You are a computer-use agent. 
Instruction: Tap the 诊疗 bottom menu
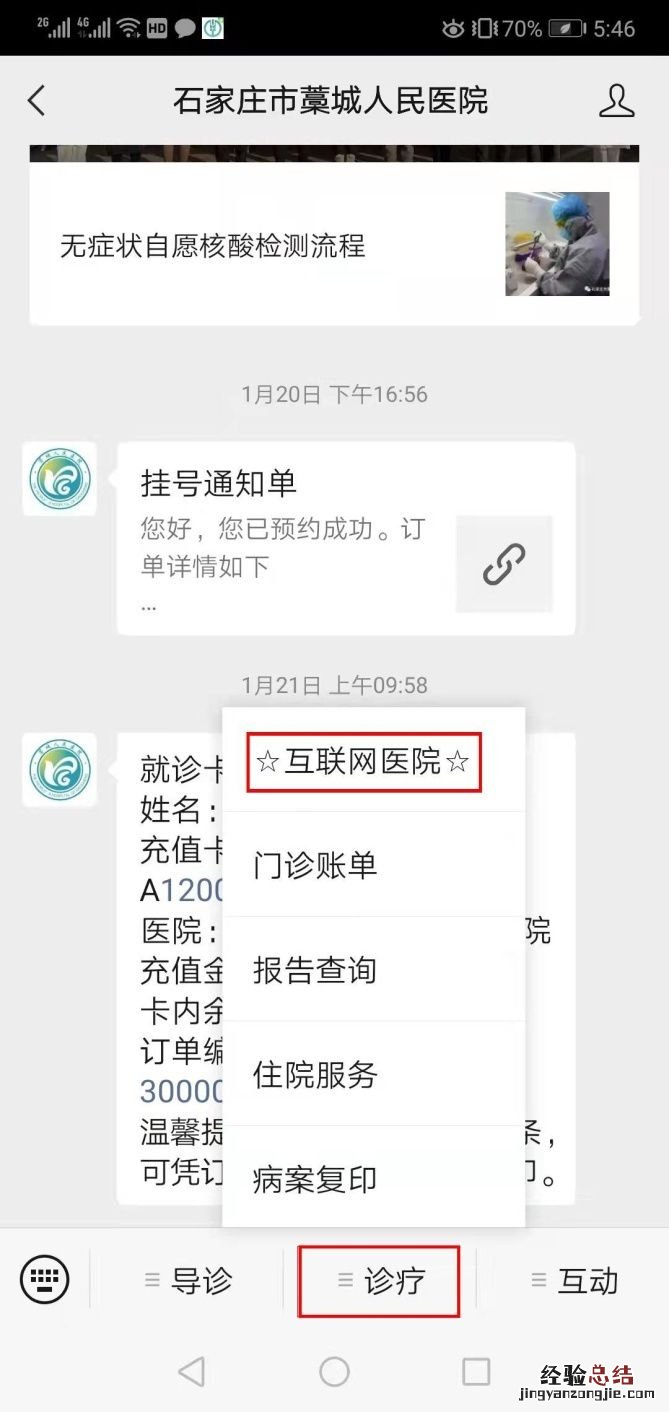coord(380,1281)
